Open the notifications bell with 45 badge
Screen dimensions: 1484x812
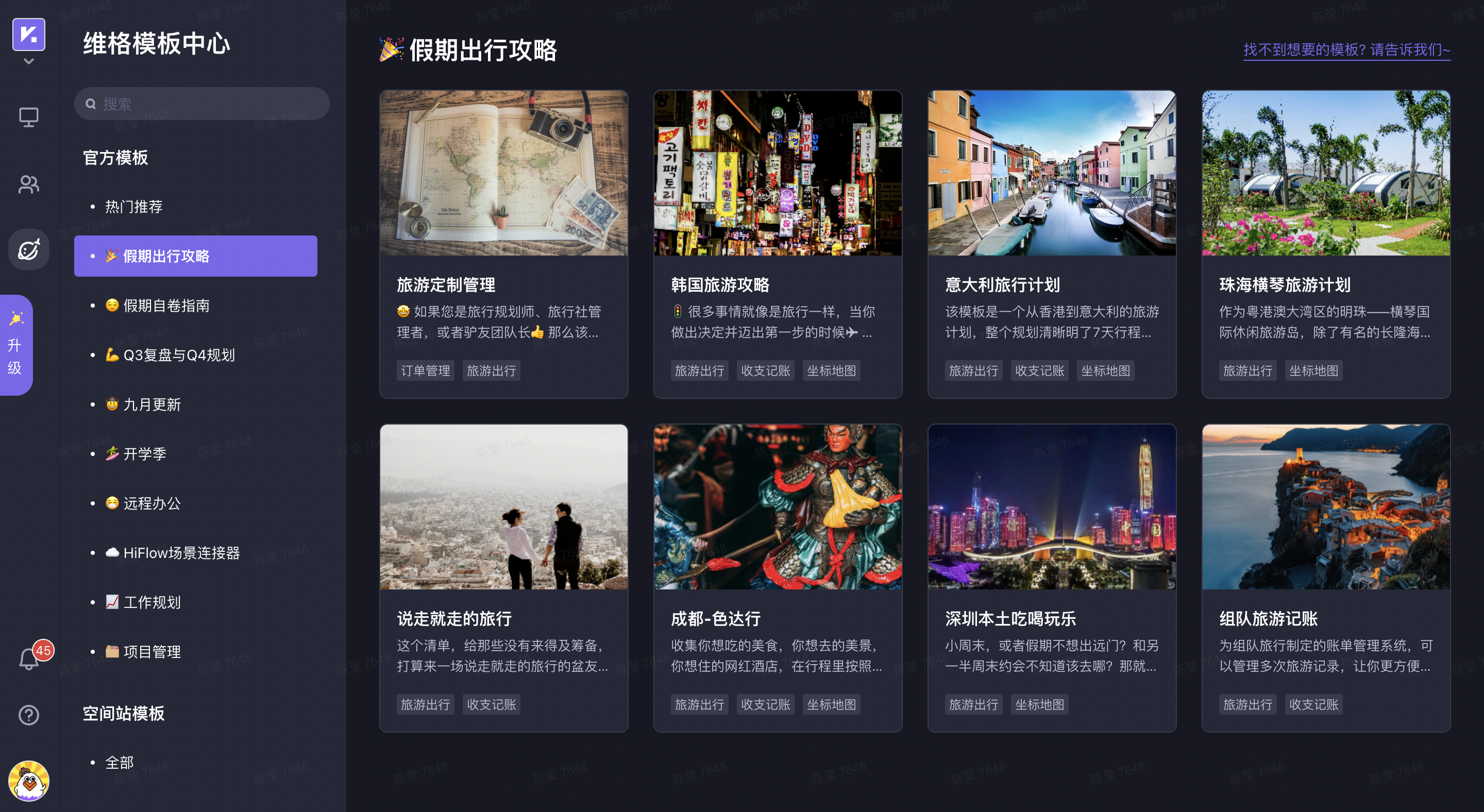[x=29, y=658]
